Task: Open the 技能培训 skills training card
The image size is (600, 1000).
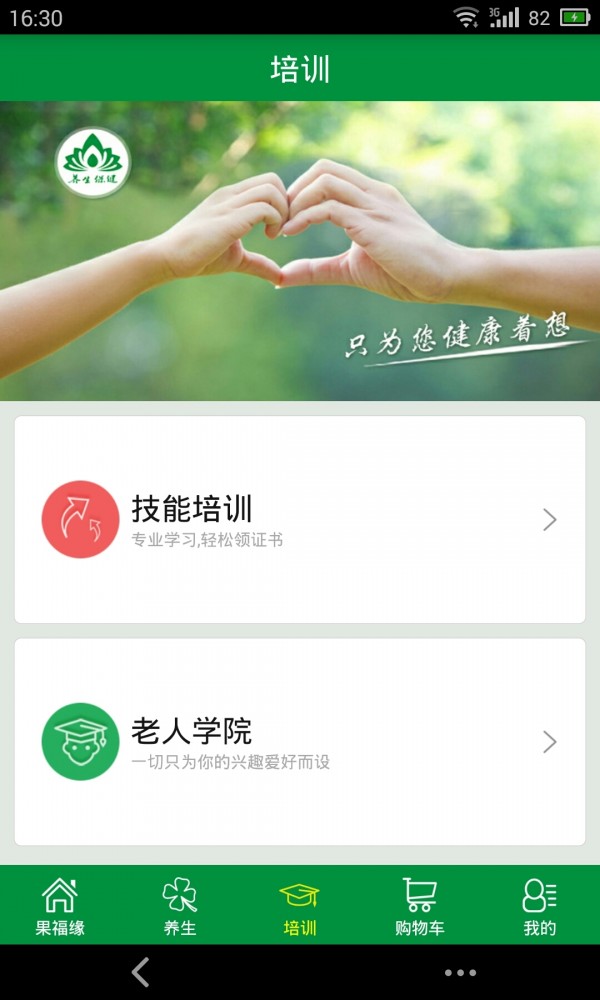Action: 300,520
